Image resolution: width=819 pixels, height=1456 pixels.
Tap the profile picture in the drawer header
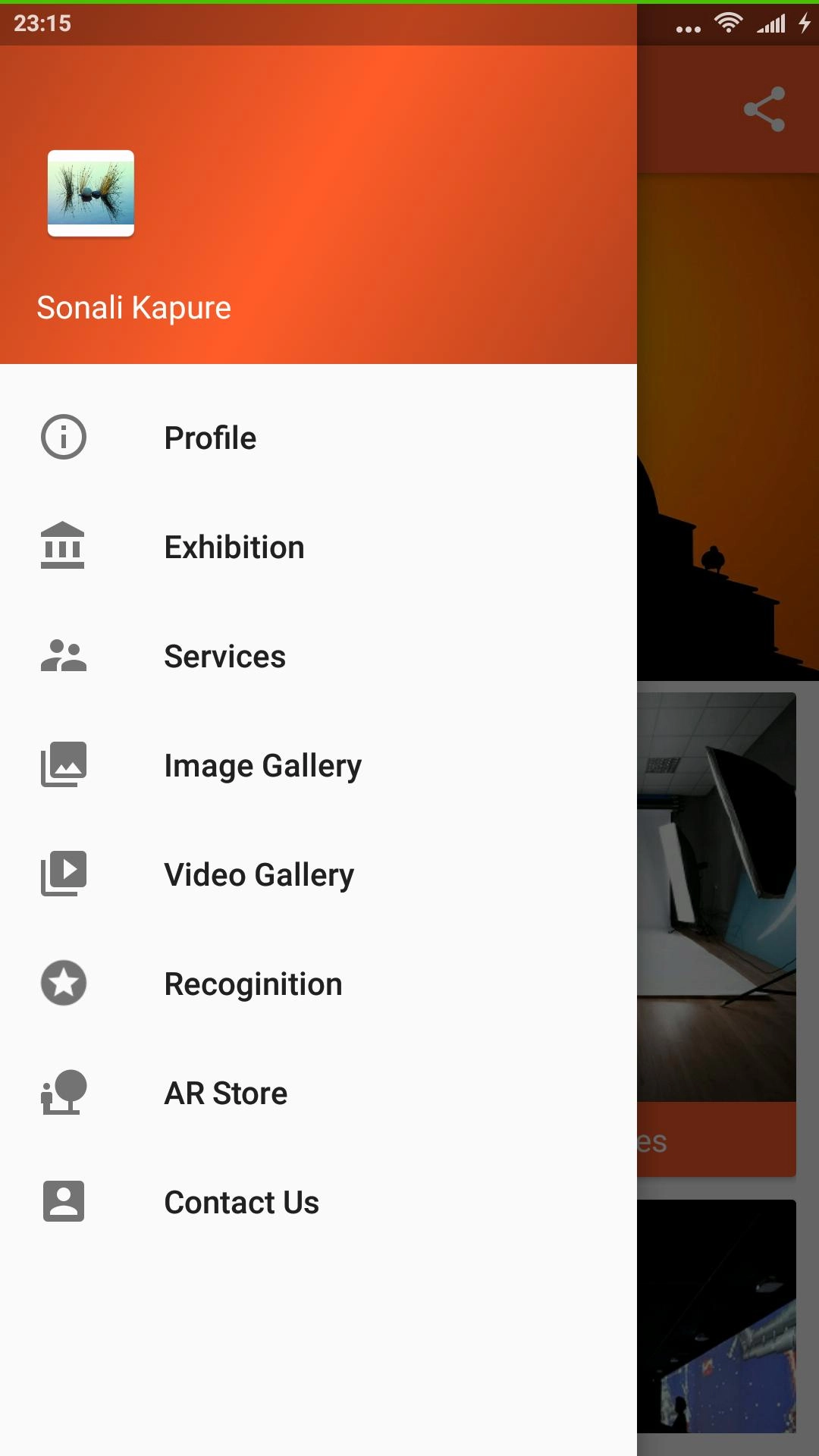91,193
